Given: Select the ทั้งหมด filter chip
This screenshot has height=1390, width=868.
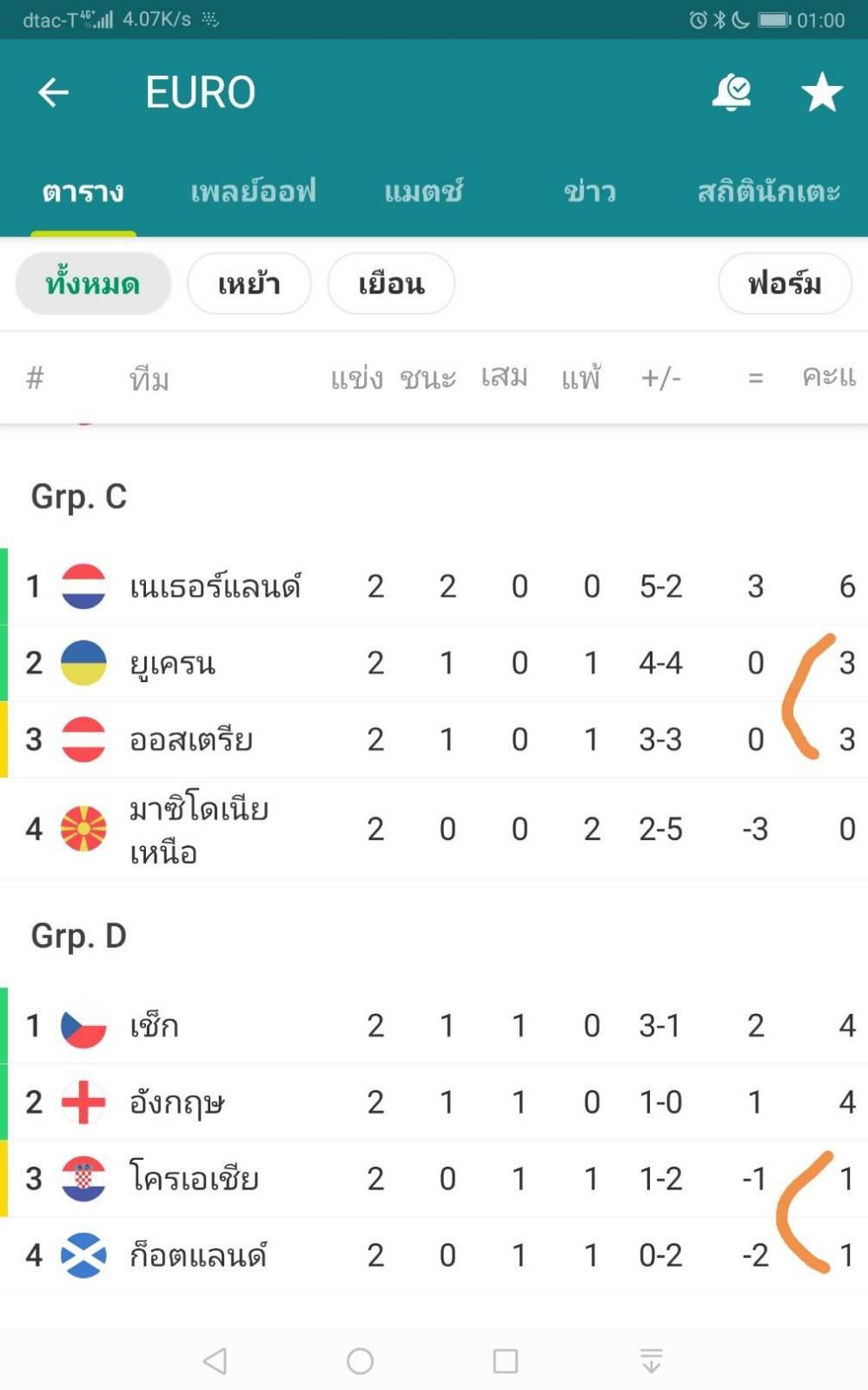Looking at the screenshot, I should 93,284.
